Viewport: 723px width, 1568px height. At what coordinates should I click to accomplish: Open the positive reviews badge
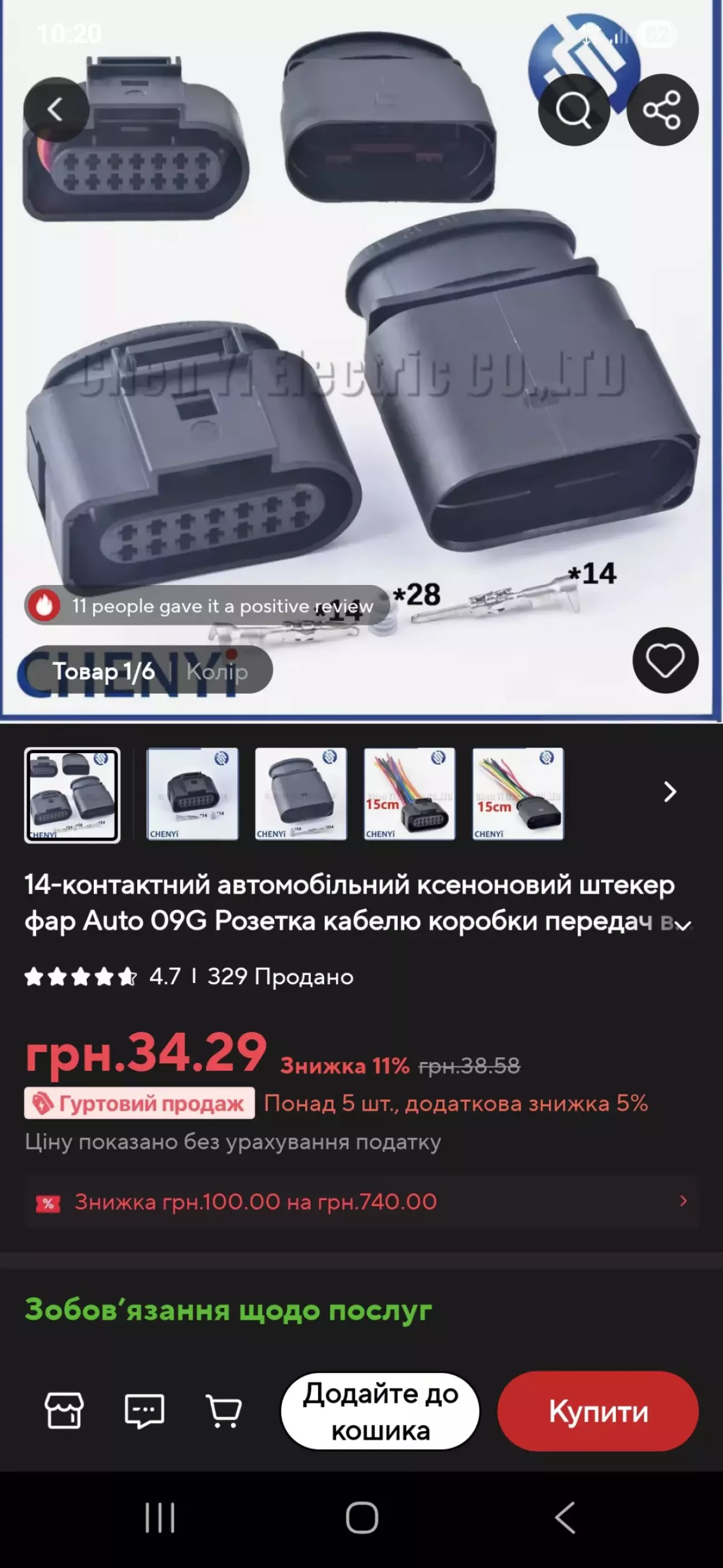pos(207,606)
